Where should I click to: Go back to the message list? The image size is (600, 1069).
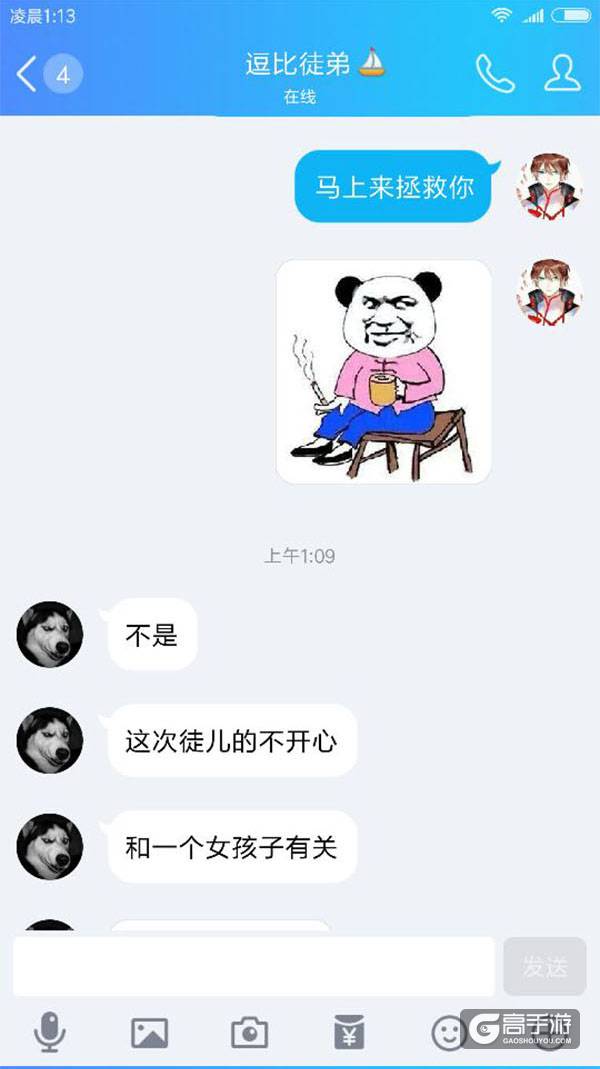pyautogui.click(x=28, y=74)
